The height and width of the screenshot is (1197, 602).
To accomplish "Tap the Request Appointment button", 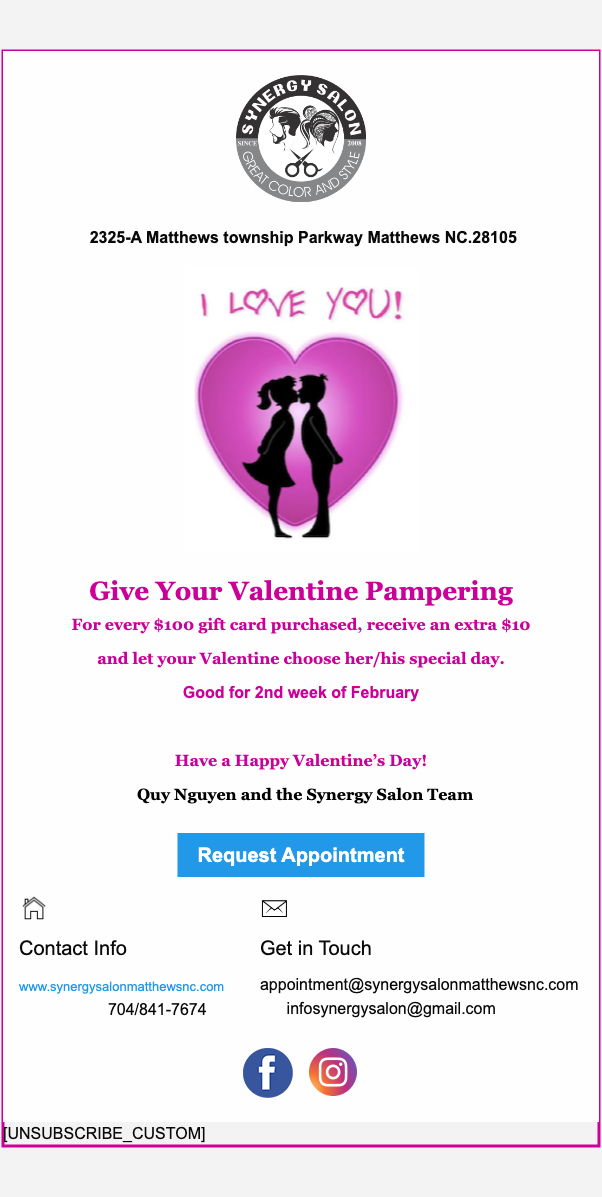I will [x=300, y=855].
